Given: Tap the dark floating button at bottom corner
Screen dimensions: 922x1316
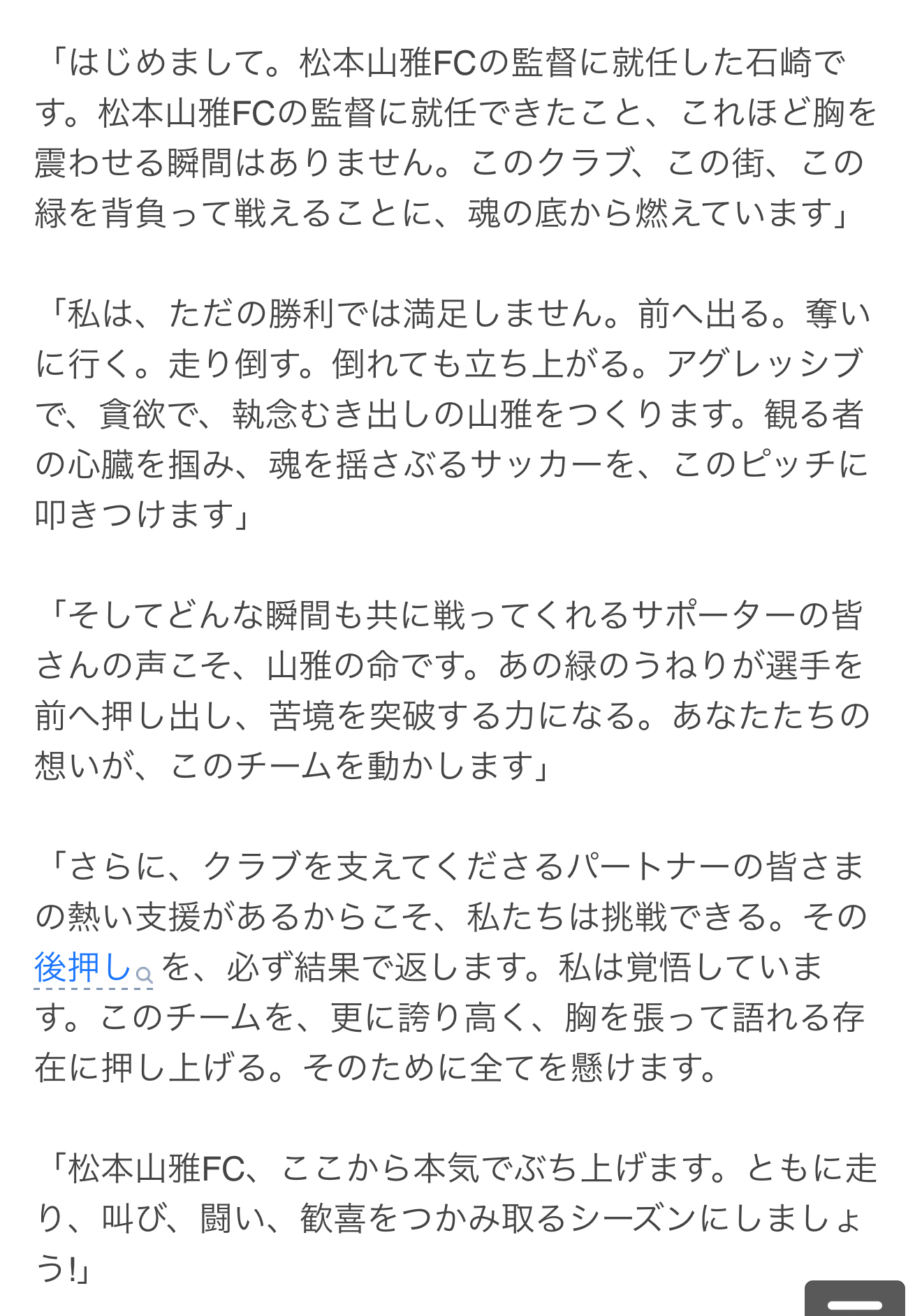Looking at the screenshot, I should click(x=854, y=1300).
